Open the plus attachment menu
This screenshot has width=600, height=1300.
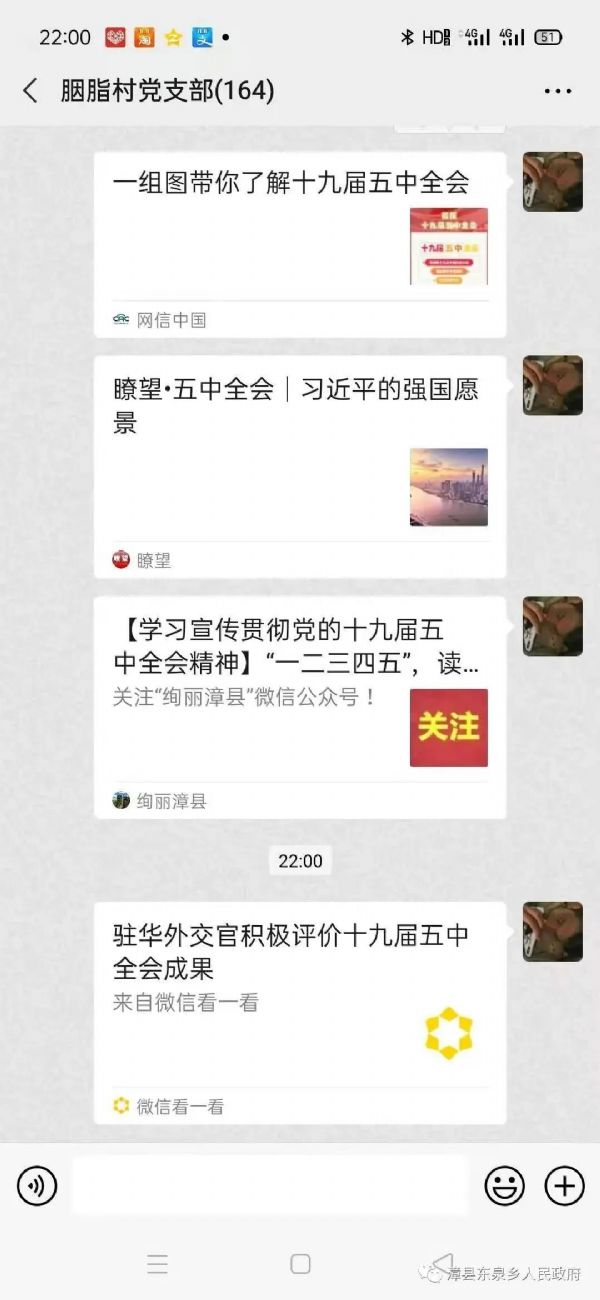[x=564, y=1186]
